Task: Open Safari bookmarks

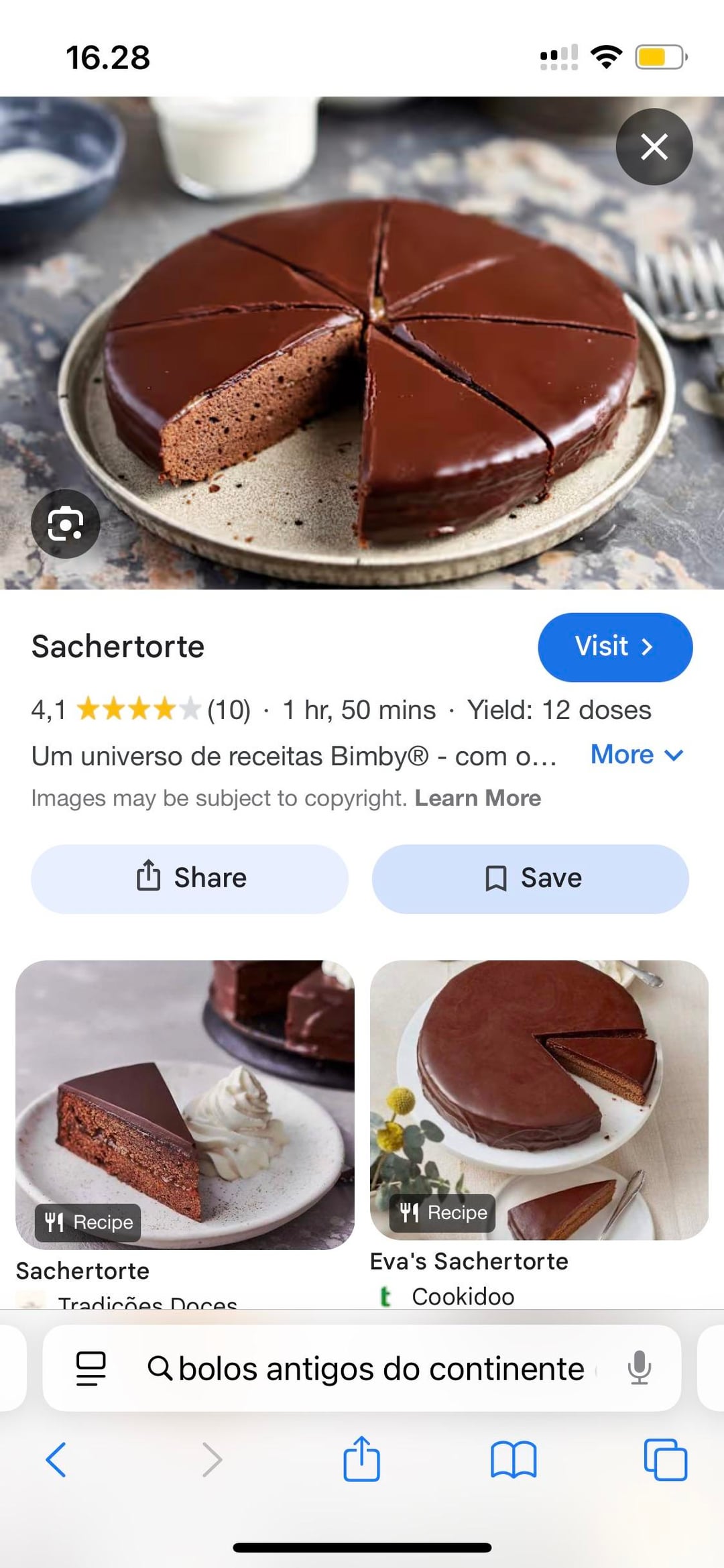Action: (x=514, y=1459)
